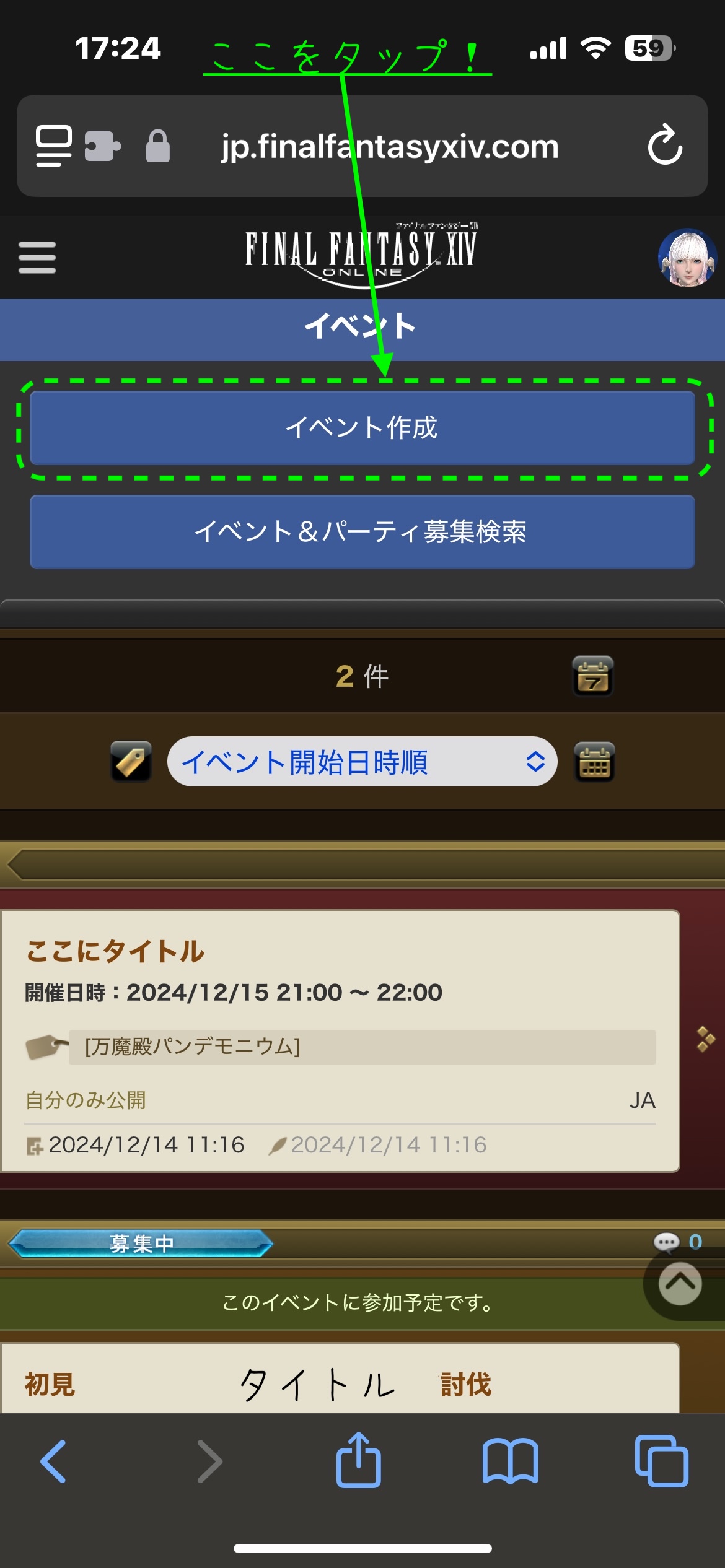Tap the jp.finalfantasyxiv.com address bar
Viewport: 725px width, 1568px height.
click(390, 147)
